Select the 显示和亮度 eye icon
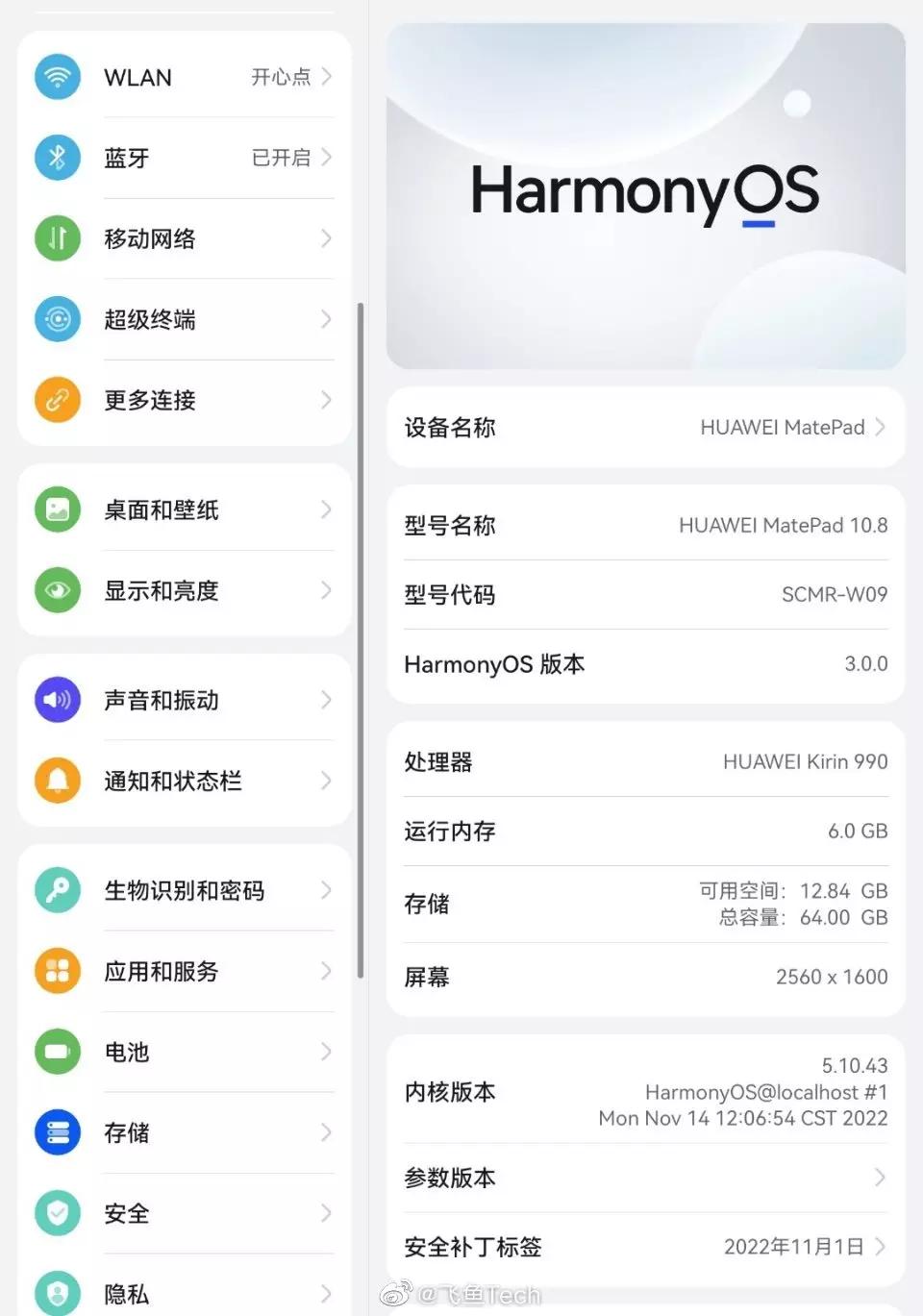This screenshot has width=923, height=1316. click(x=58, y=590)
